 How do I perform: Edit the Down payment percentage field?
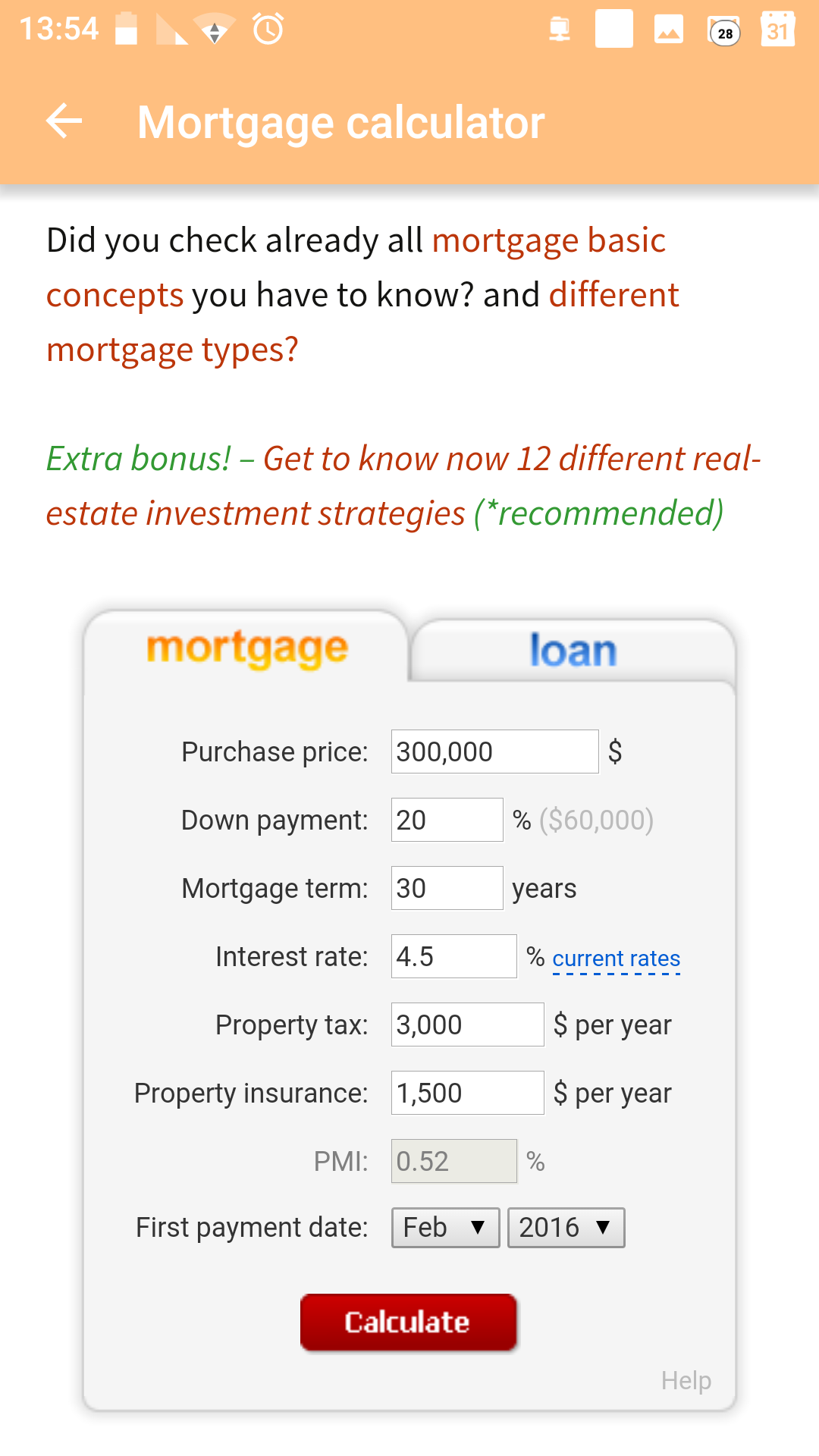[447, 820]
